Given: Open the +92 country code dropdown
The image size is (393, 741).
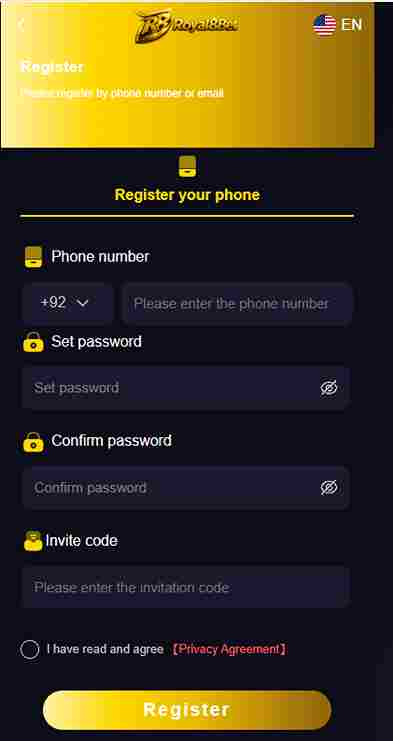Looking at the screenshot, I should 68,303.
